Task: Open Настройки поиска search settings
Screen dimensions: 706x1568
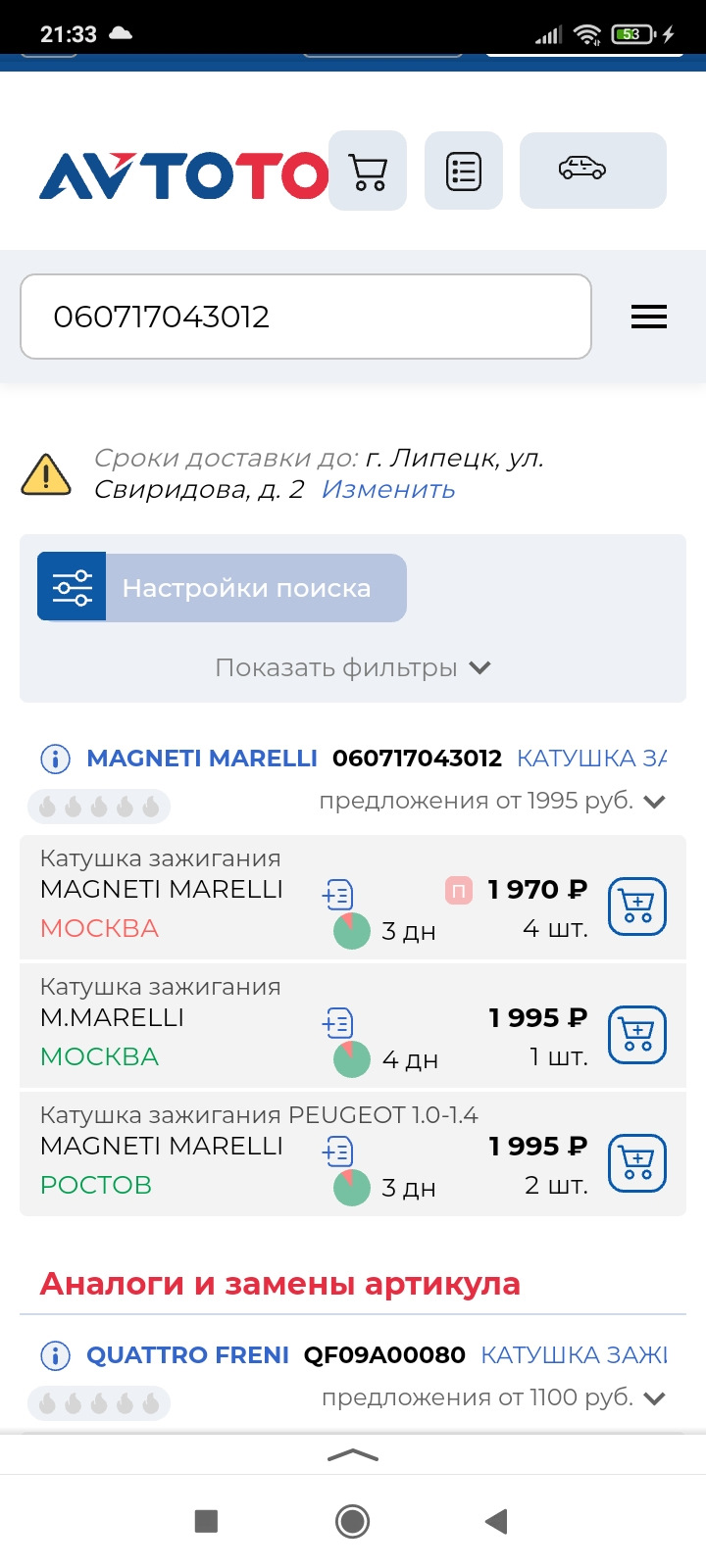Action: [223, 588]
